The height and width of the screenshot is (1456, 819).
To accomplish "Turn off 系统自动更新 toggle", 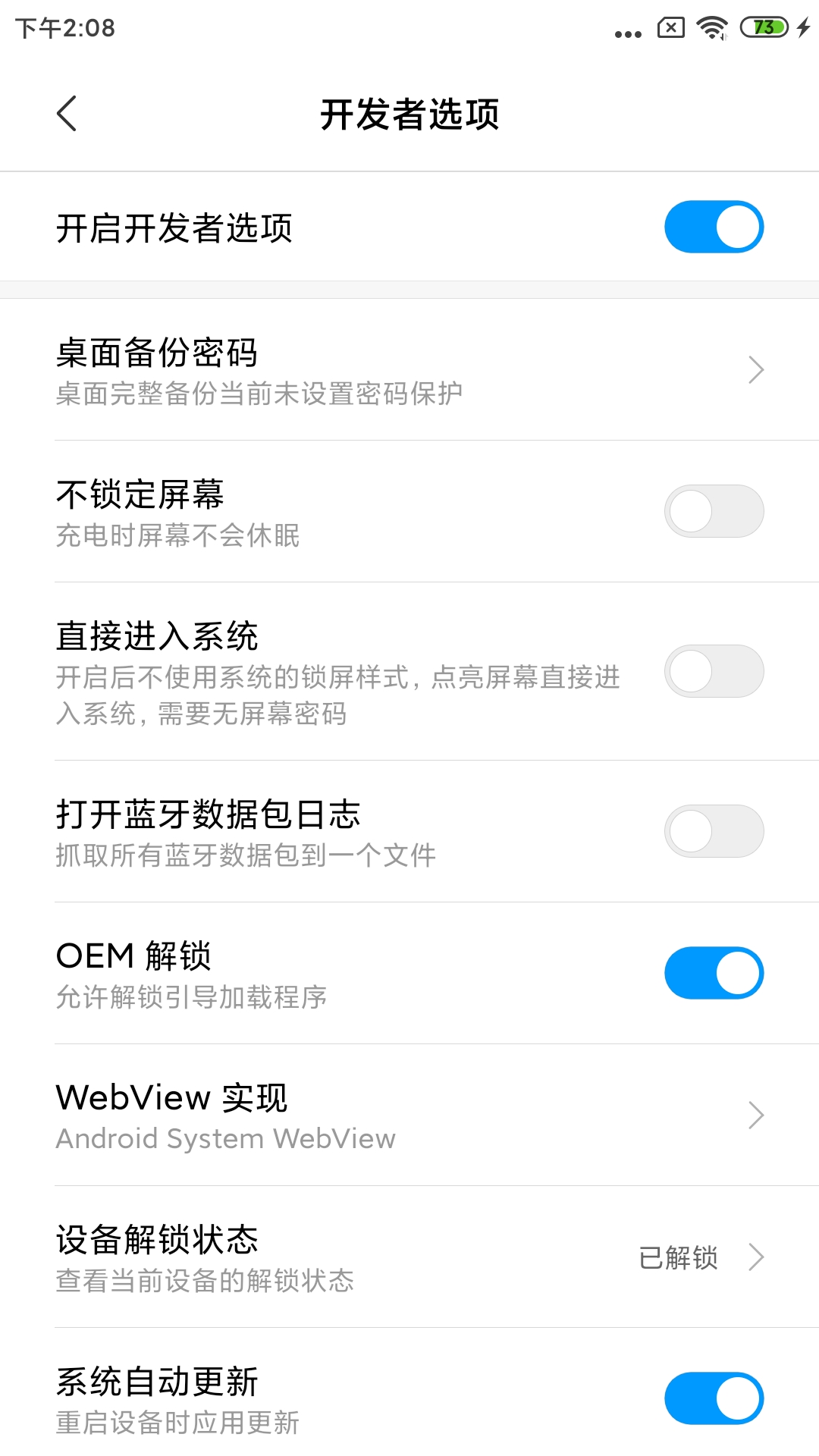I will [x=714, y=1398].
